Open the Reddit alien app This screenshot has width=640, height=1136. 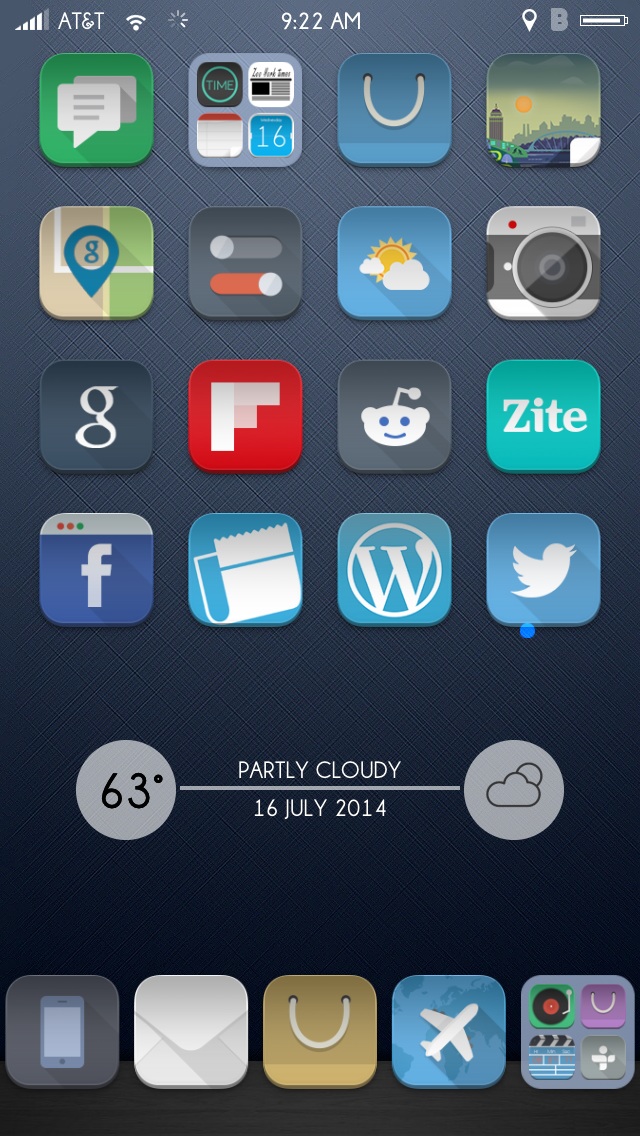pyautogui.click(x=394, y=417)
